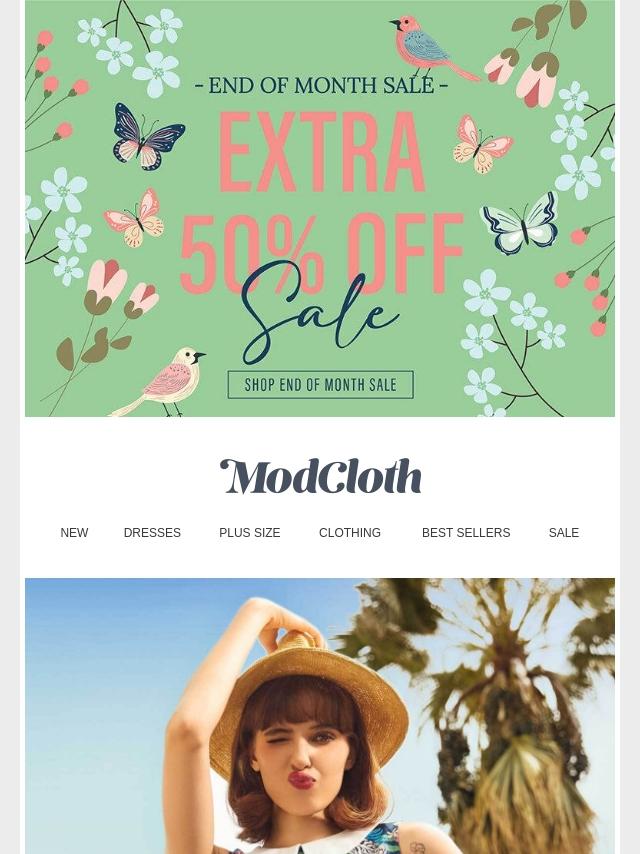Open the ModCloth logo homepage link
The image size is (640, 854).
tap(320, 477)
